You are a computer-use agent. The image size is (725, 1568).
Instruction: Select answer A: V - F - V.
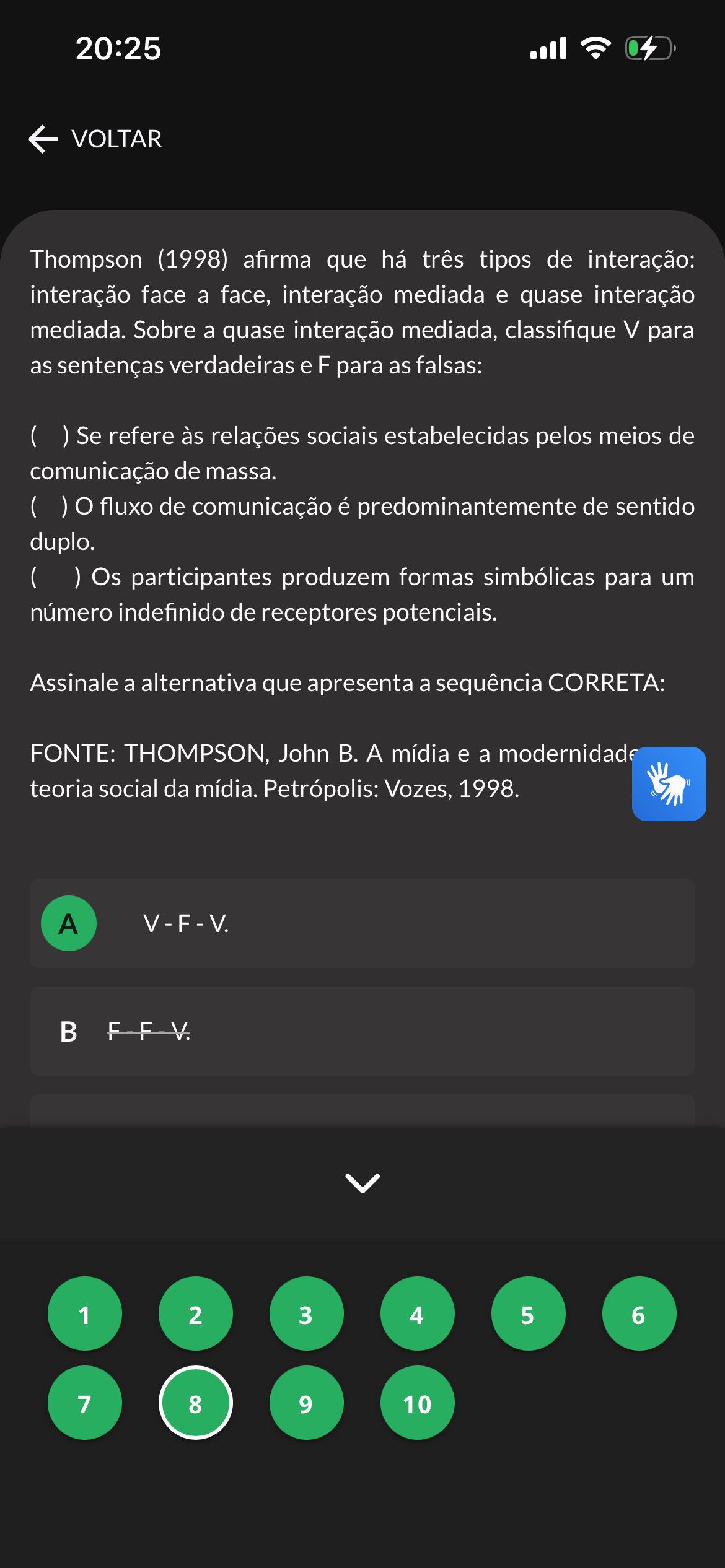coord(362,923)
